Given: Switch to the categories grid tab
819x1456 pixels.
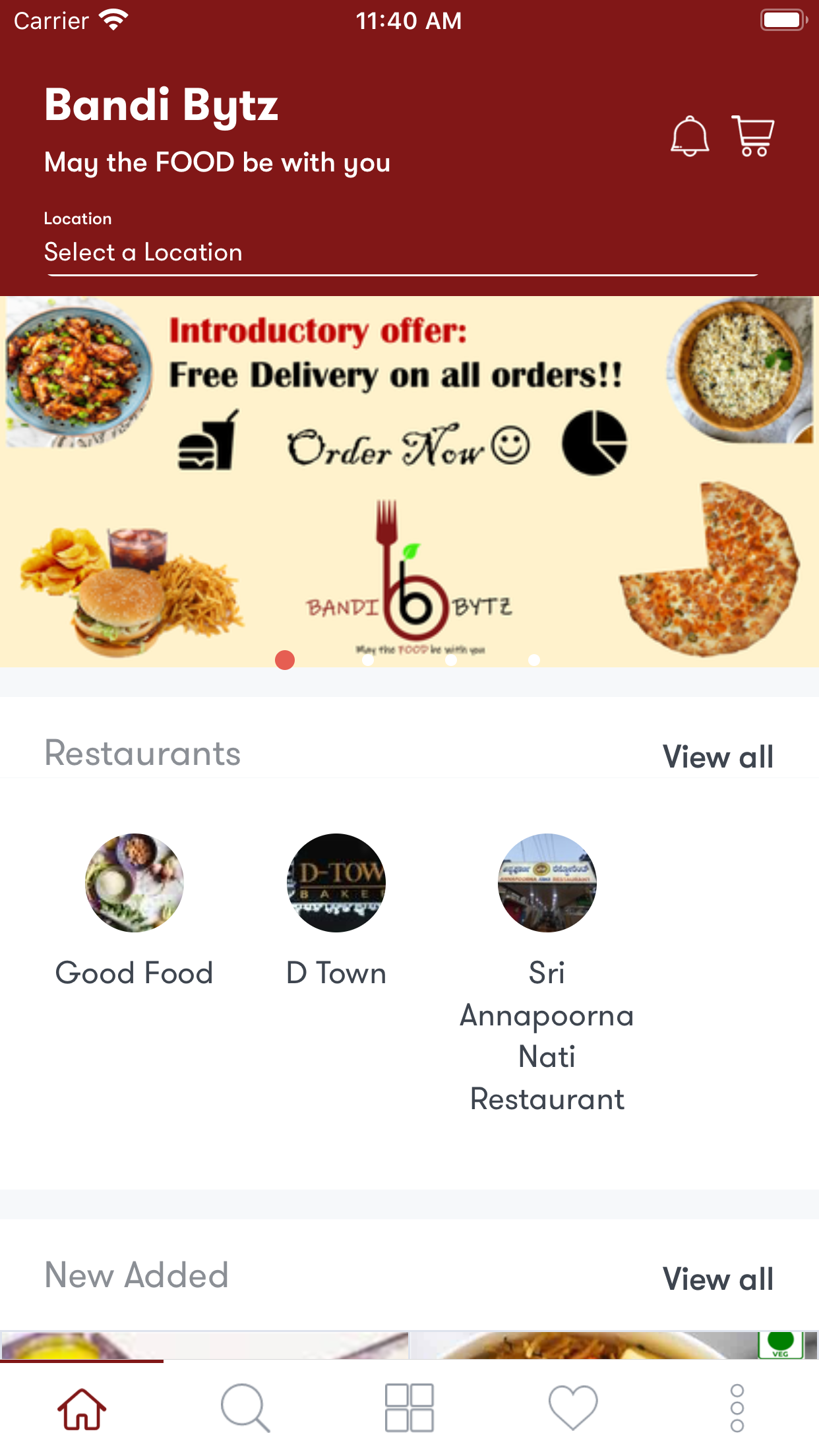Looking at the screenshot, I should [409, 1409].
